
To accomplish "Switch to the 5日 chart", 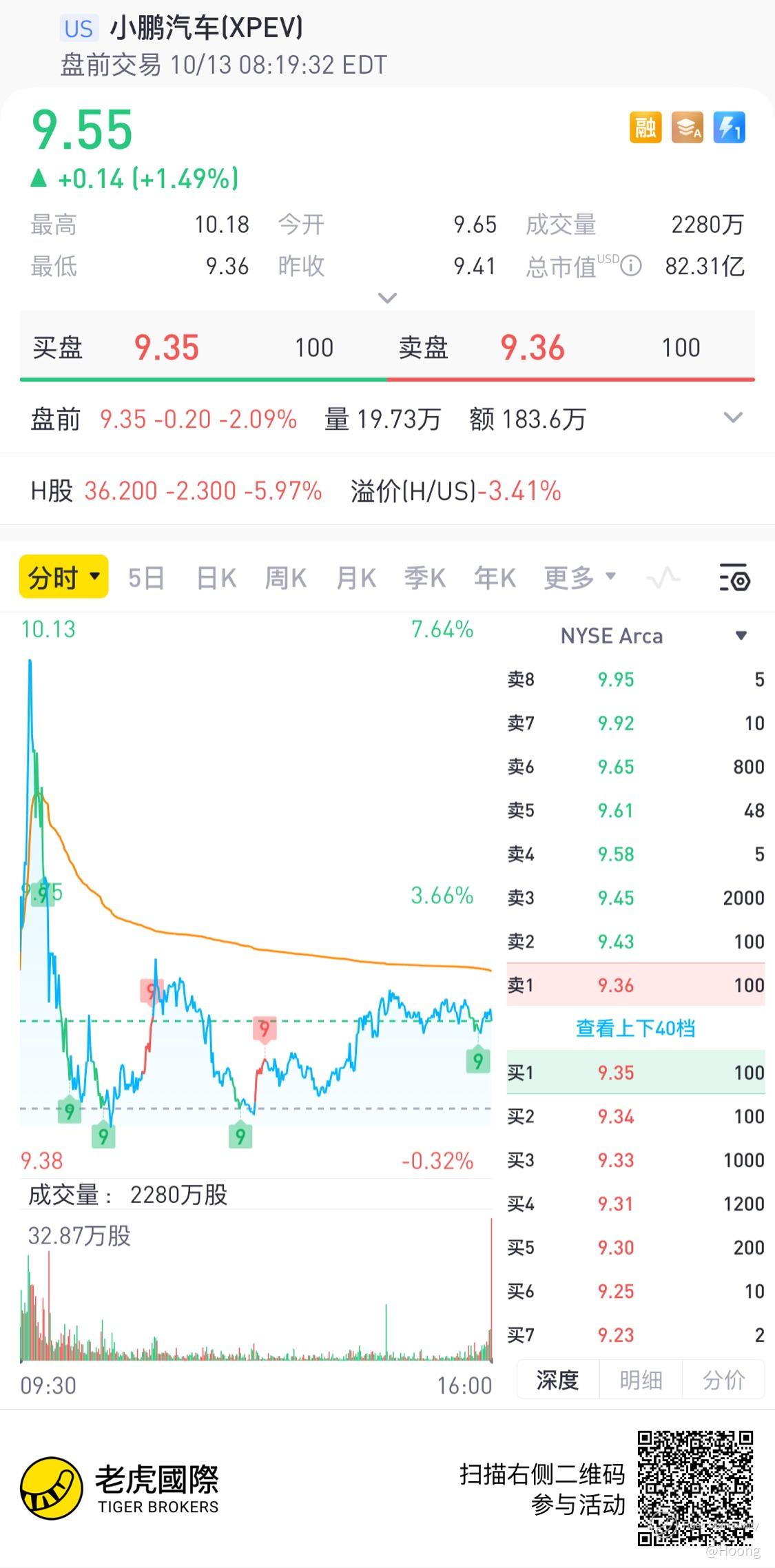I will pyautogui.click(x=146, y=578).
